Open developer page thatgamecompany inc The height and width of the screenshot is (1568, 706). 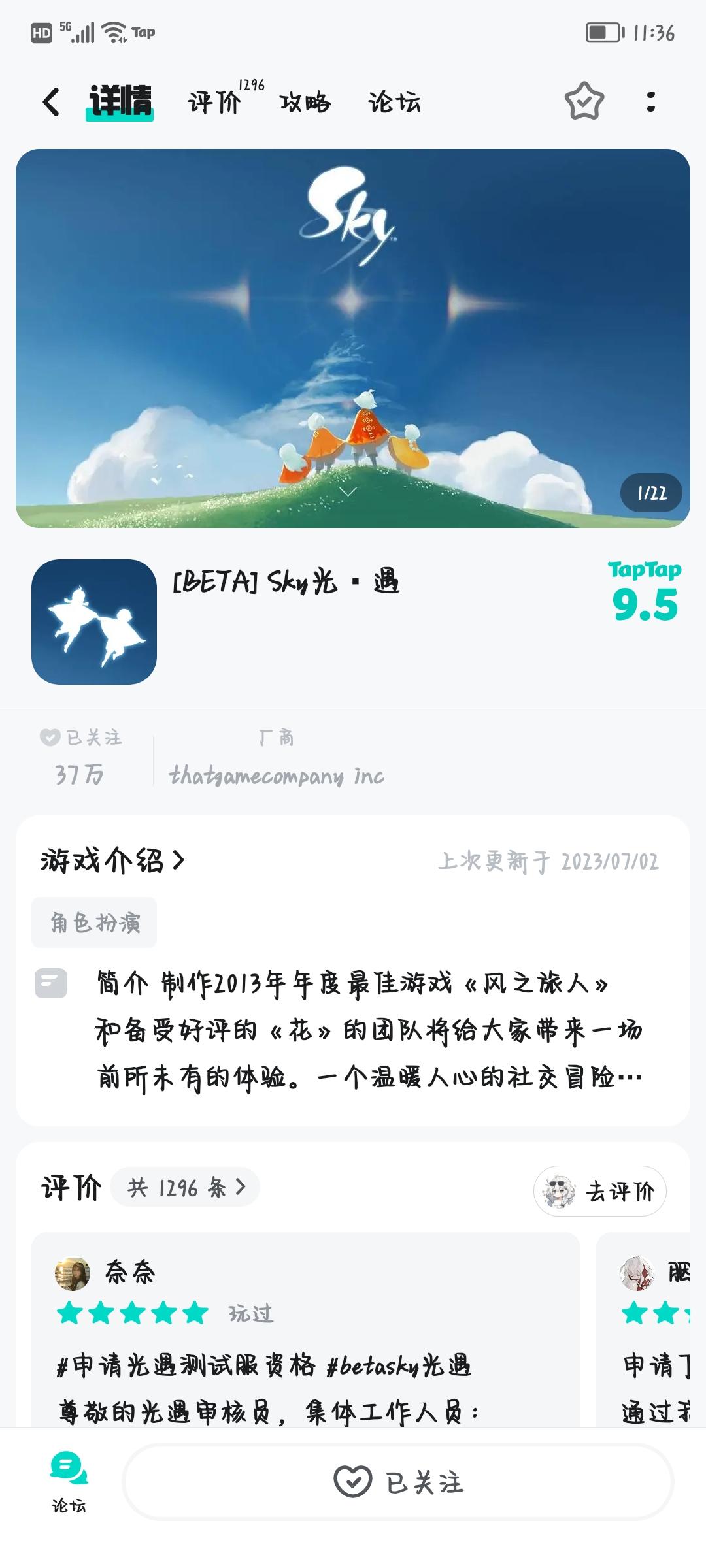277,776
